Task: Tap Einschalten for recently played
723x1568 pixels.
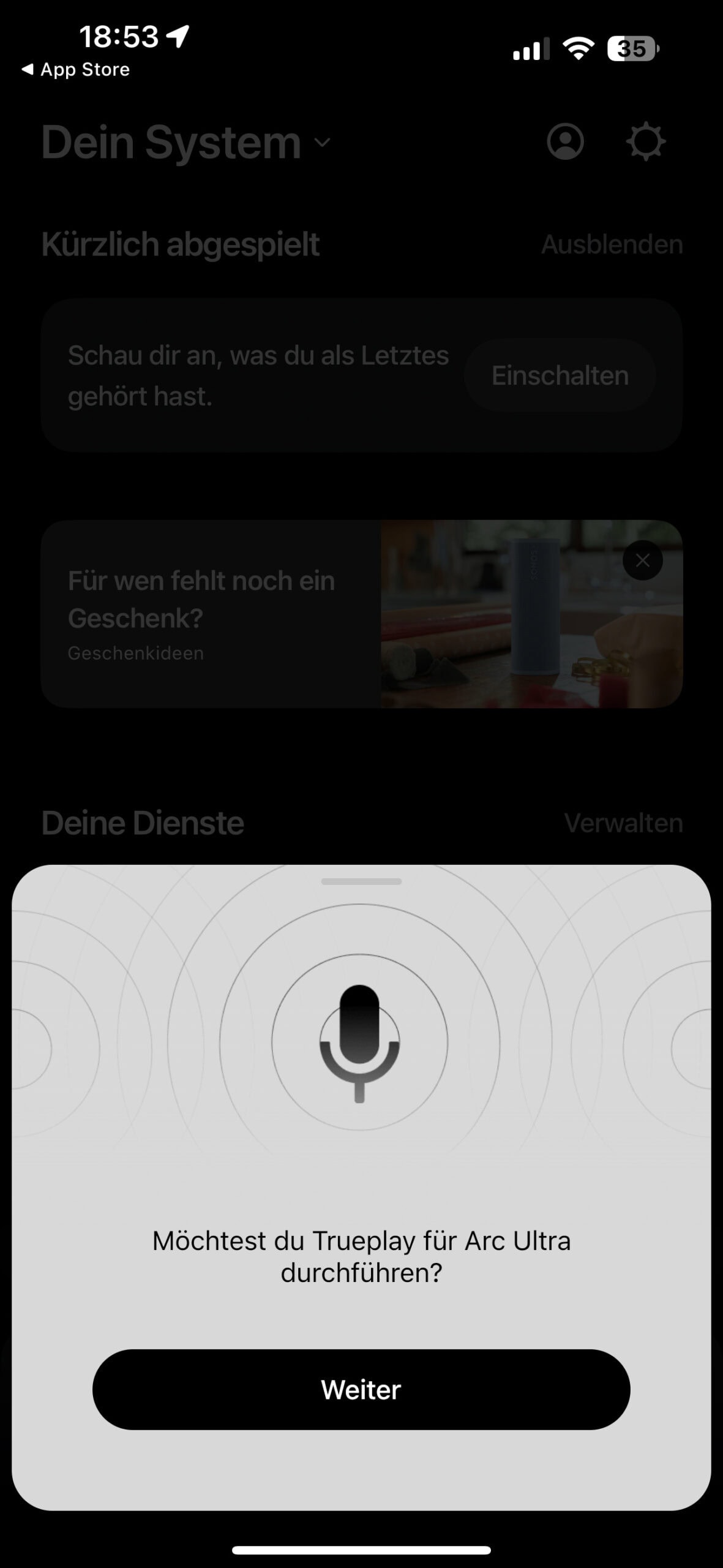Action: point(560,375)
